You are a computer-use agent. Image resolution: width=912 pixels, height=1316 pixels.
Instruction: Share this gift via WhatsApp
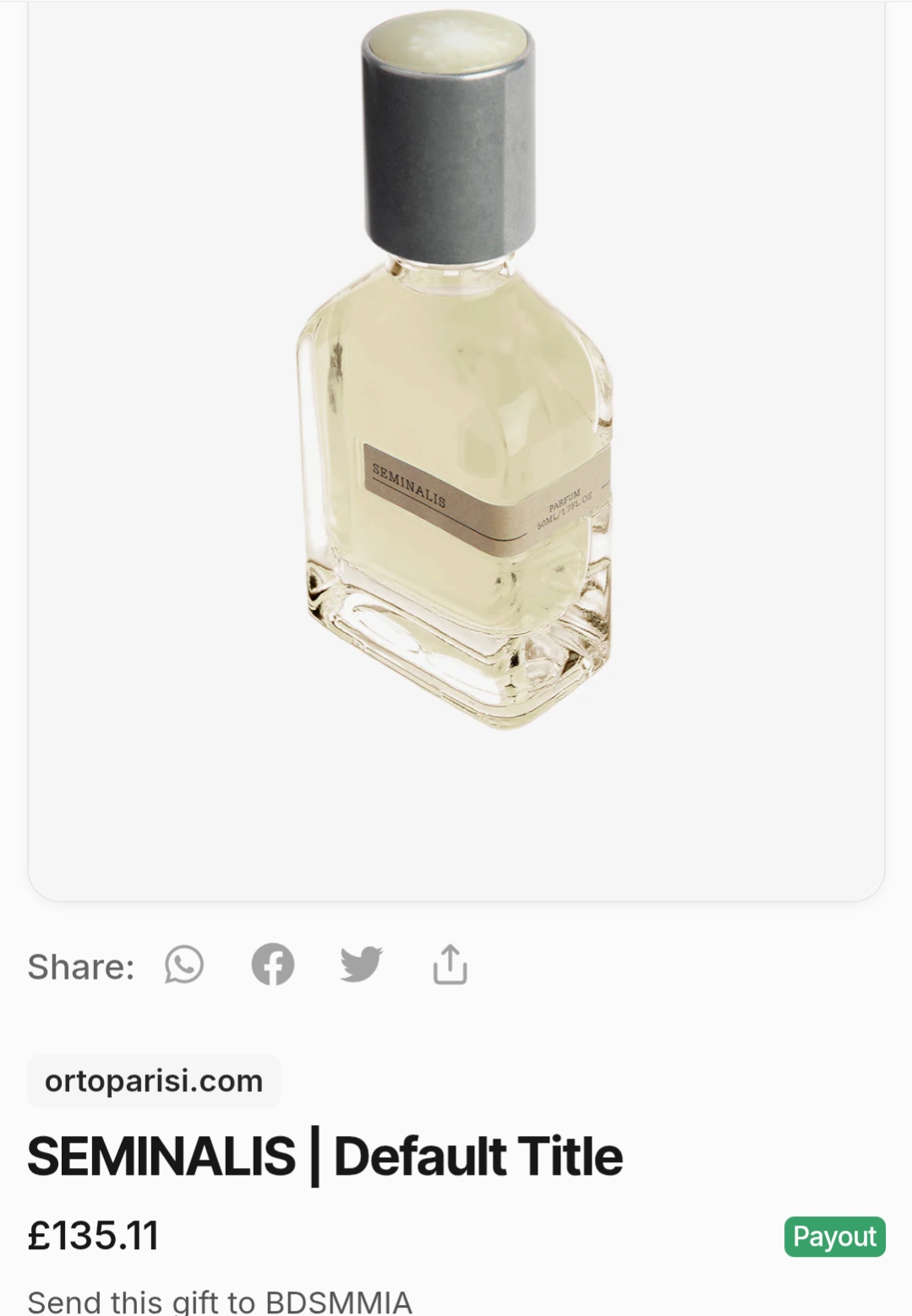tap(184, 964)
